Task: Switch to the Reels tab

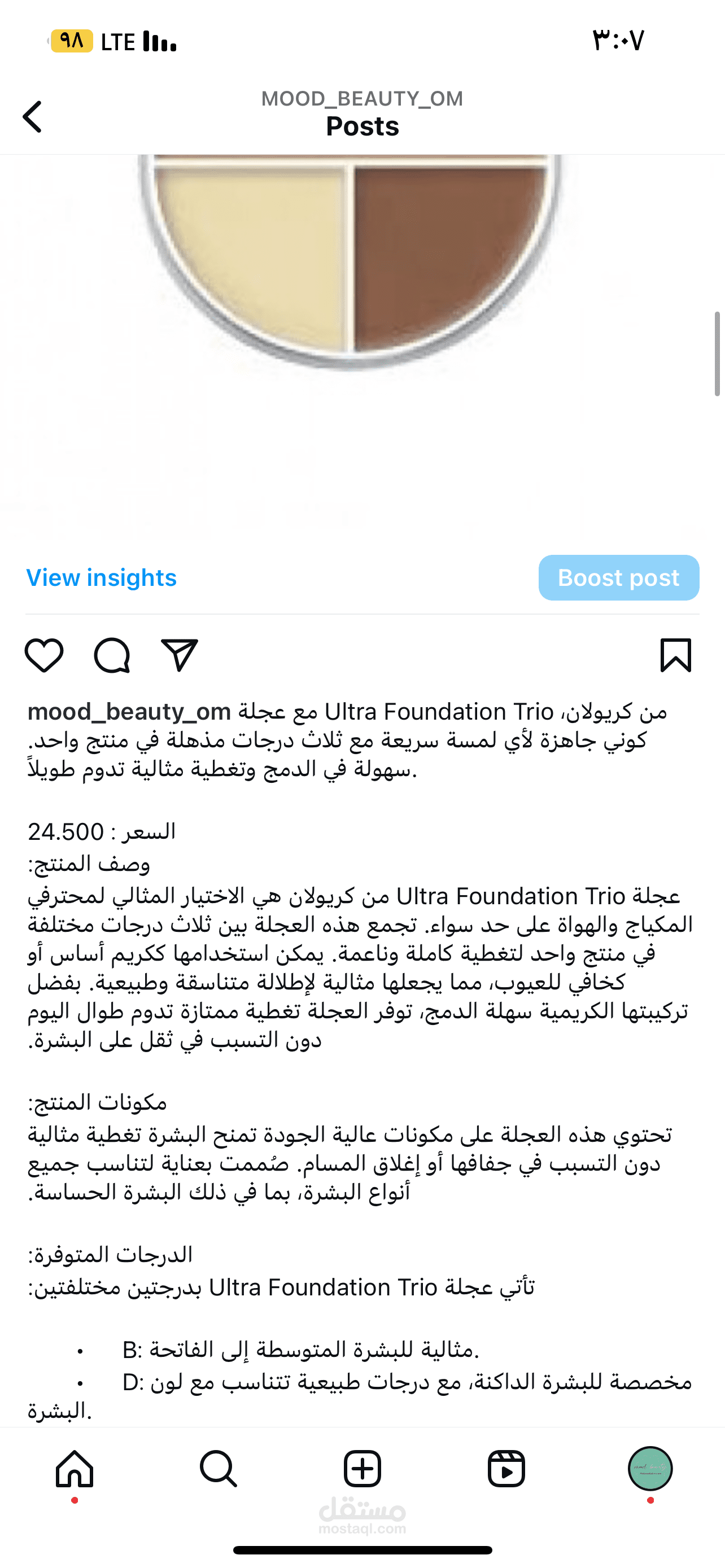Action: 506,1469
